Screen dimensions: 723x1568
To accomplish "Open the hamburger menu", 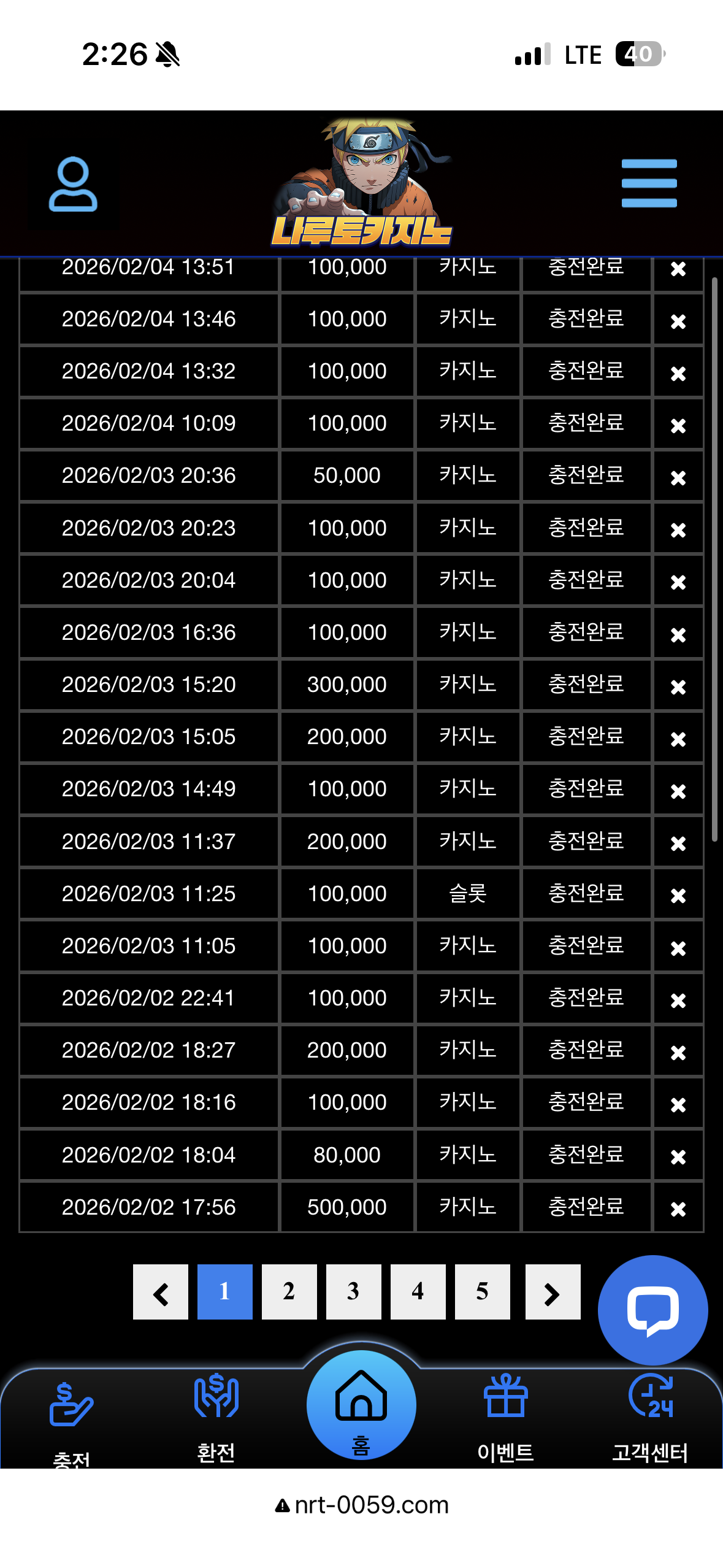I will (x=649, y=183).
